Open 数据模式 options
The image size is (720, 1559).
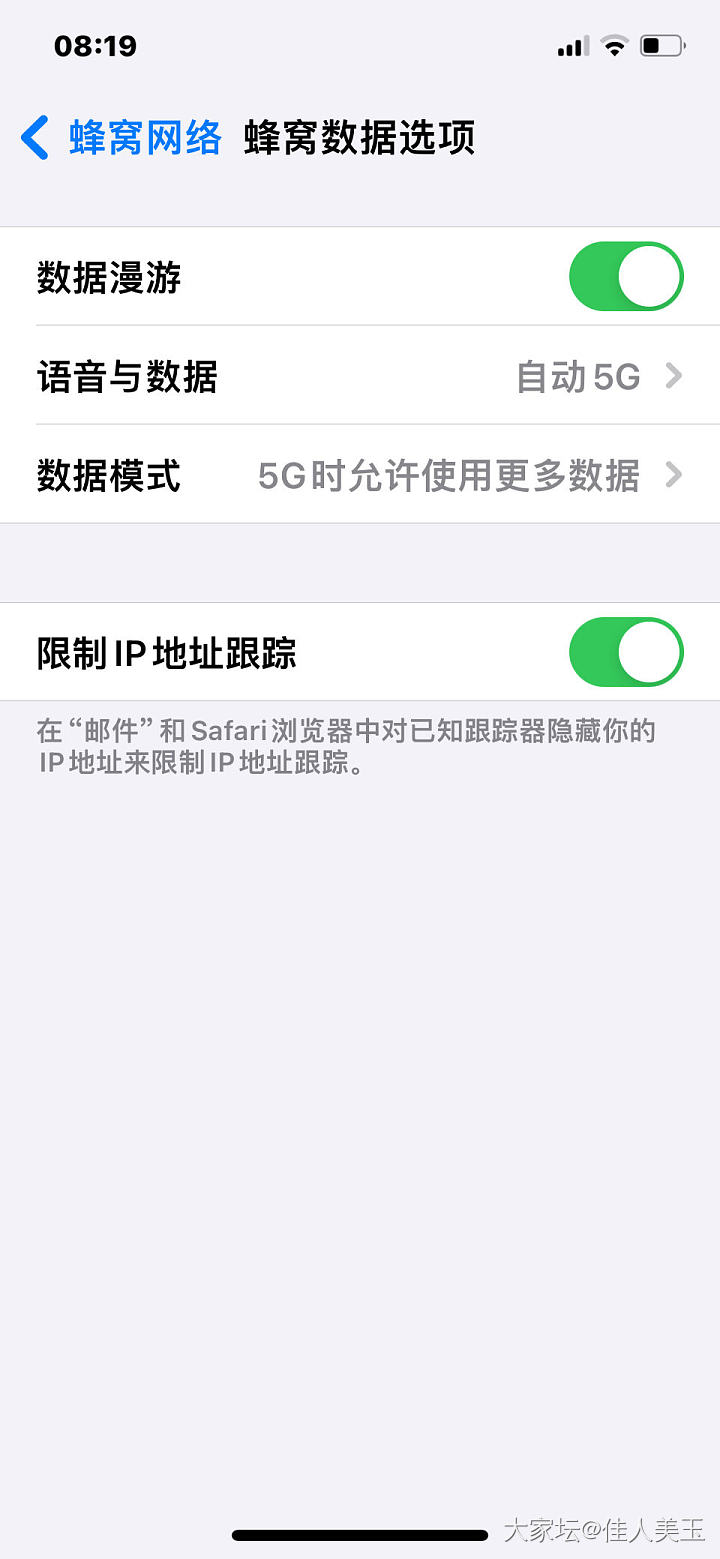point(360,475)
